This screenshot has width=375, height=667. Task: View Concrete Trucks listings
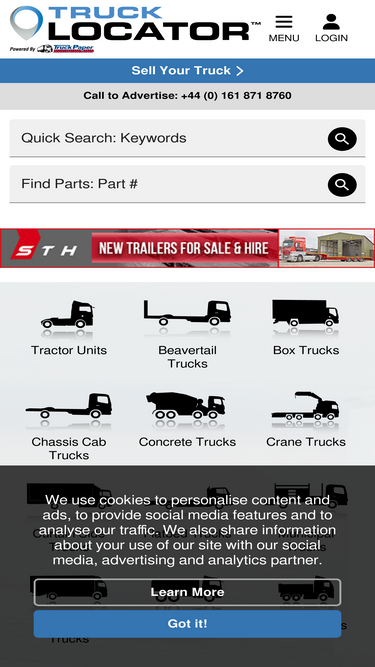(x=188, y=420)
